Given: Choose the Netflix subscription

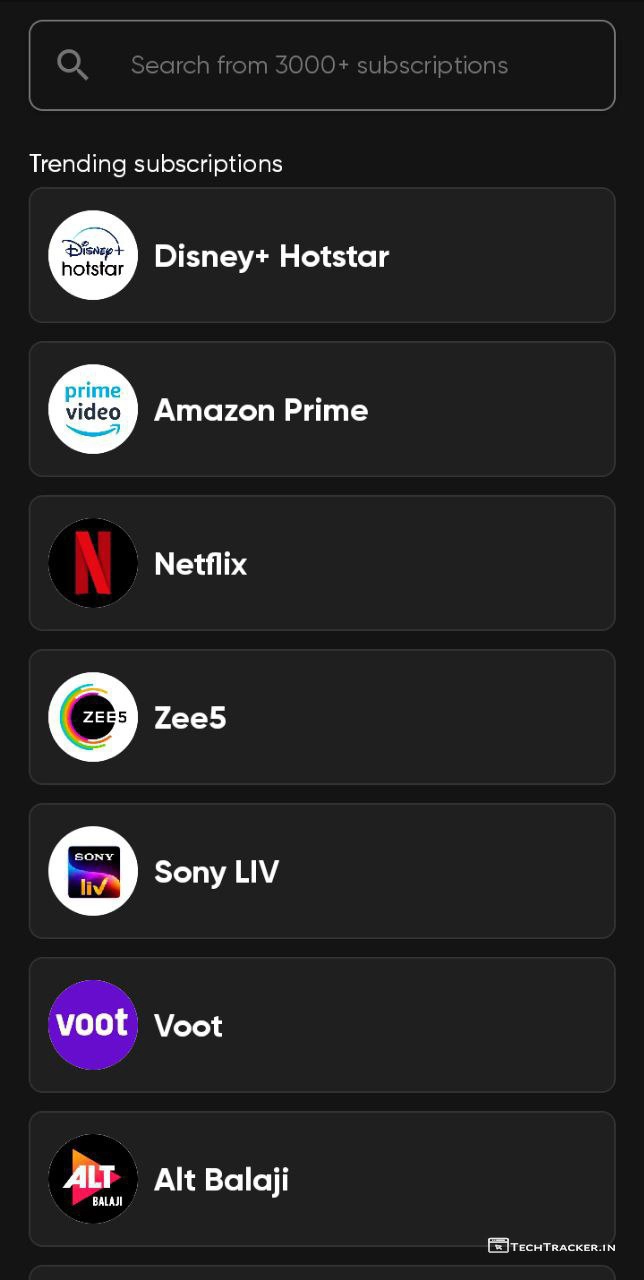Looking at the screenshot, I should tap(321, 564).
